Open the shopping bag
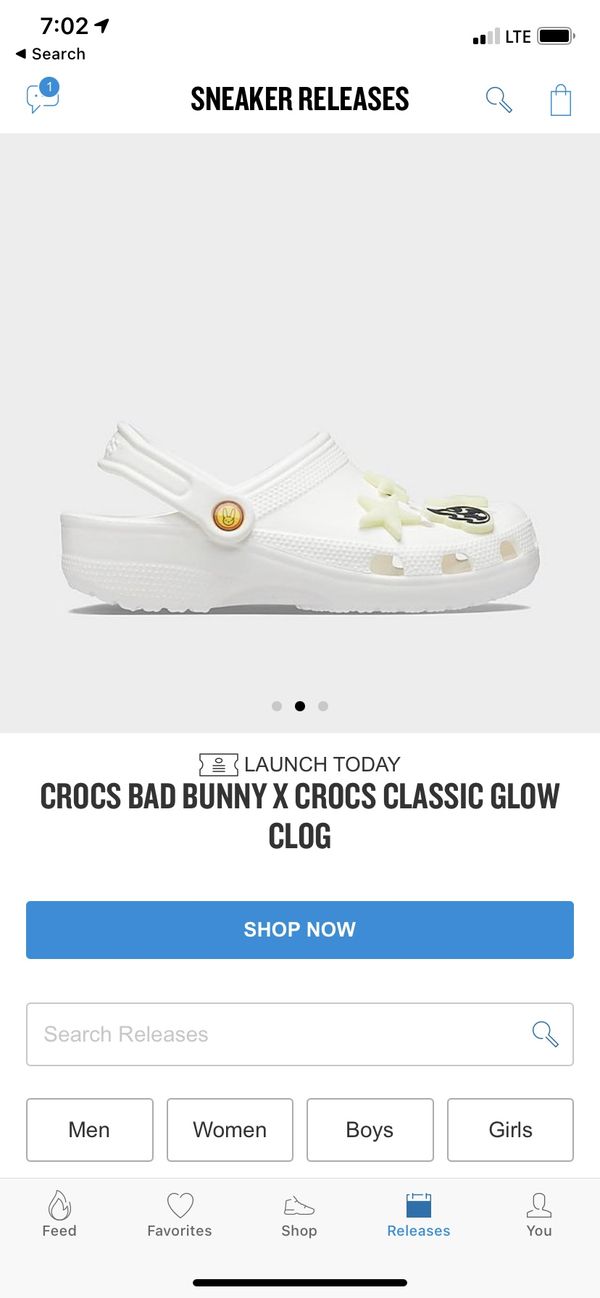The width and height of the screenshot is (600, 1298). point(561,100)
